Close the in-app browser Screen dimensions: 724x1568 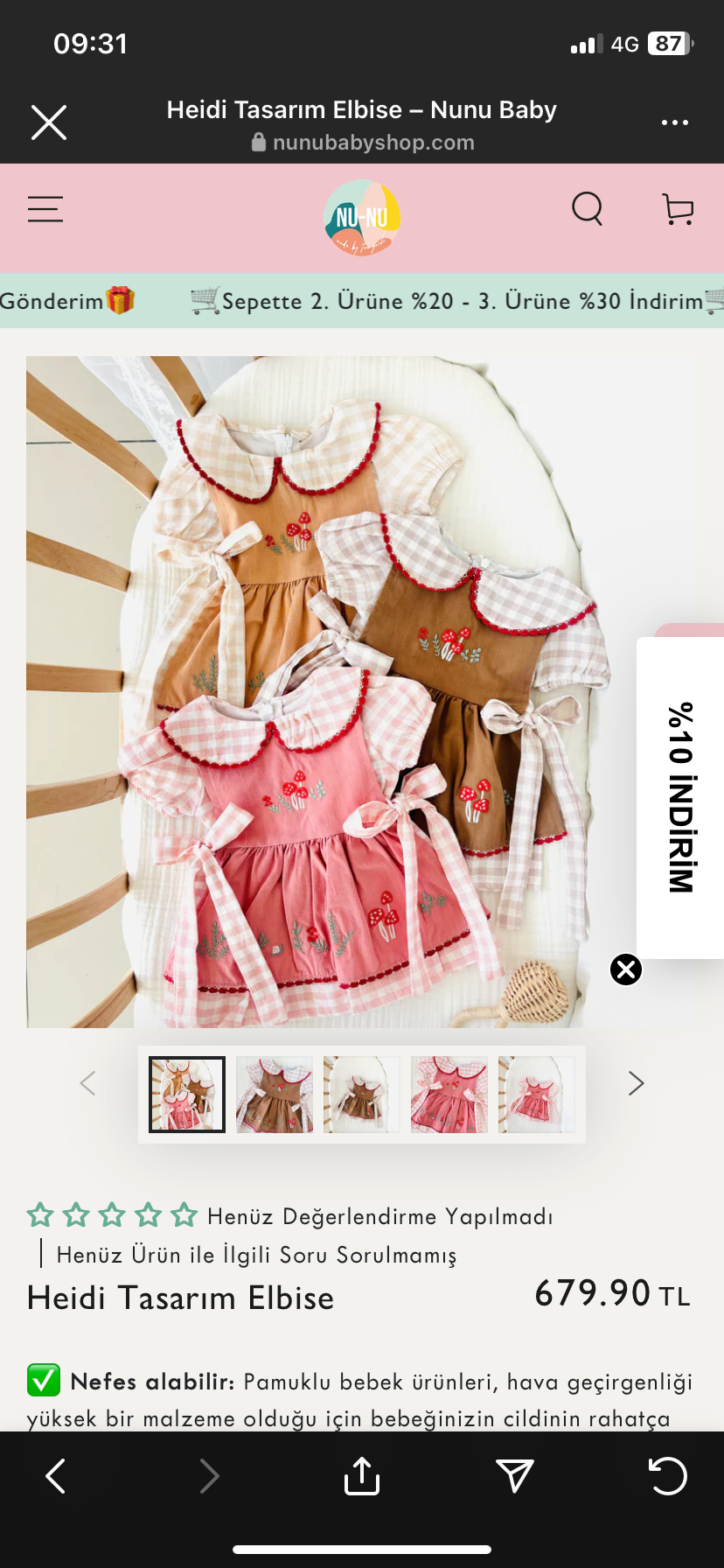49,122
